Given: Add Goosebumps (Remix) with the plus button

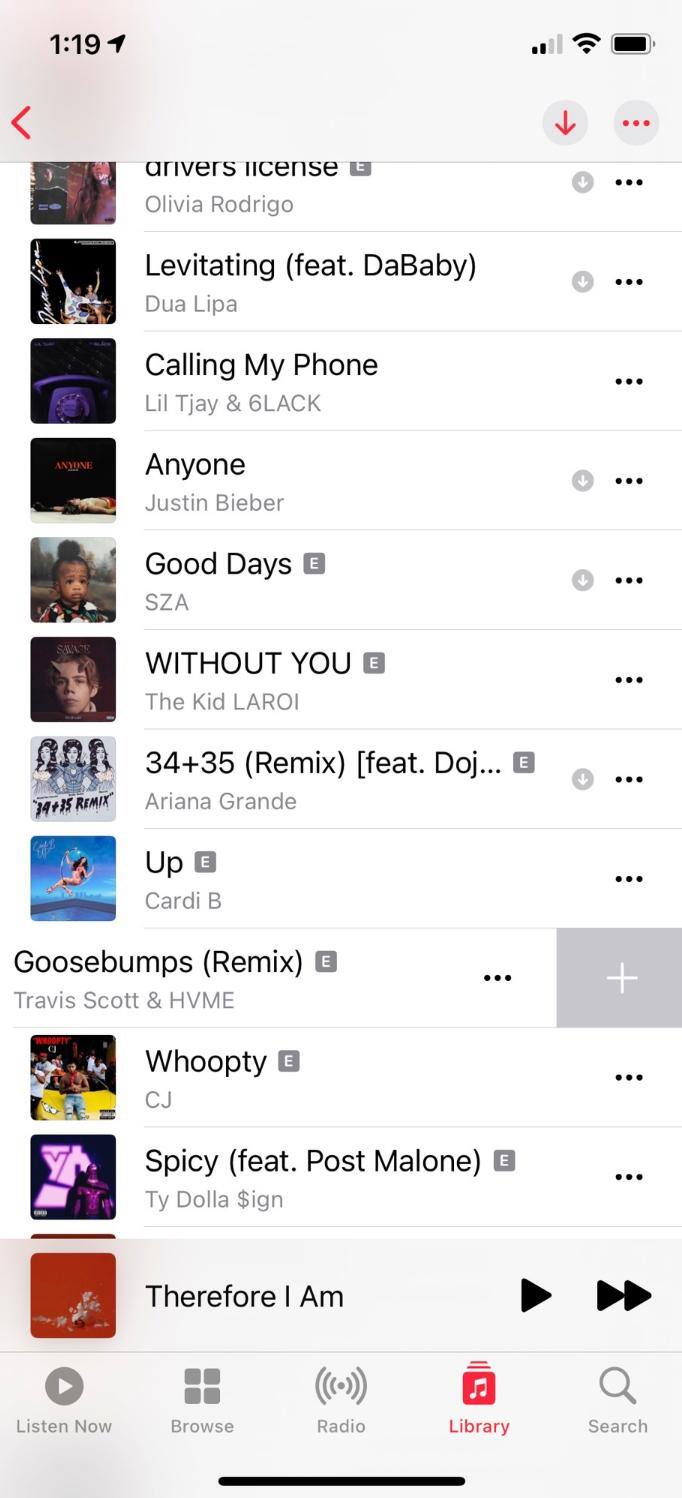Looking at the screenshot, I should [621, 978].
